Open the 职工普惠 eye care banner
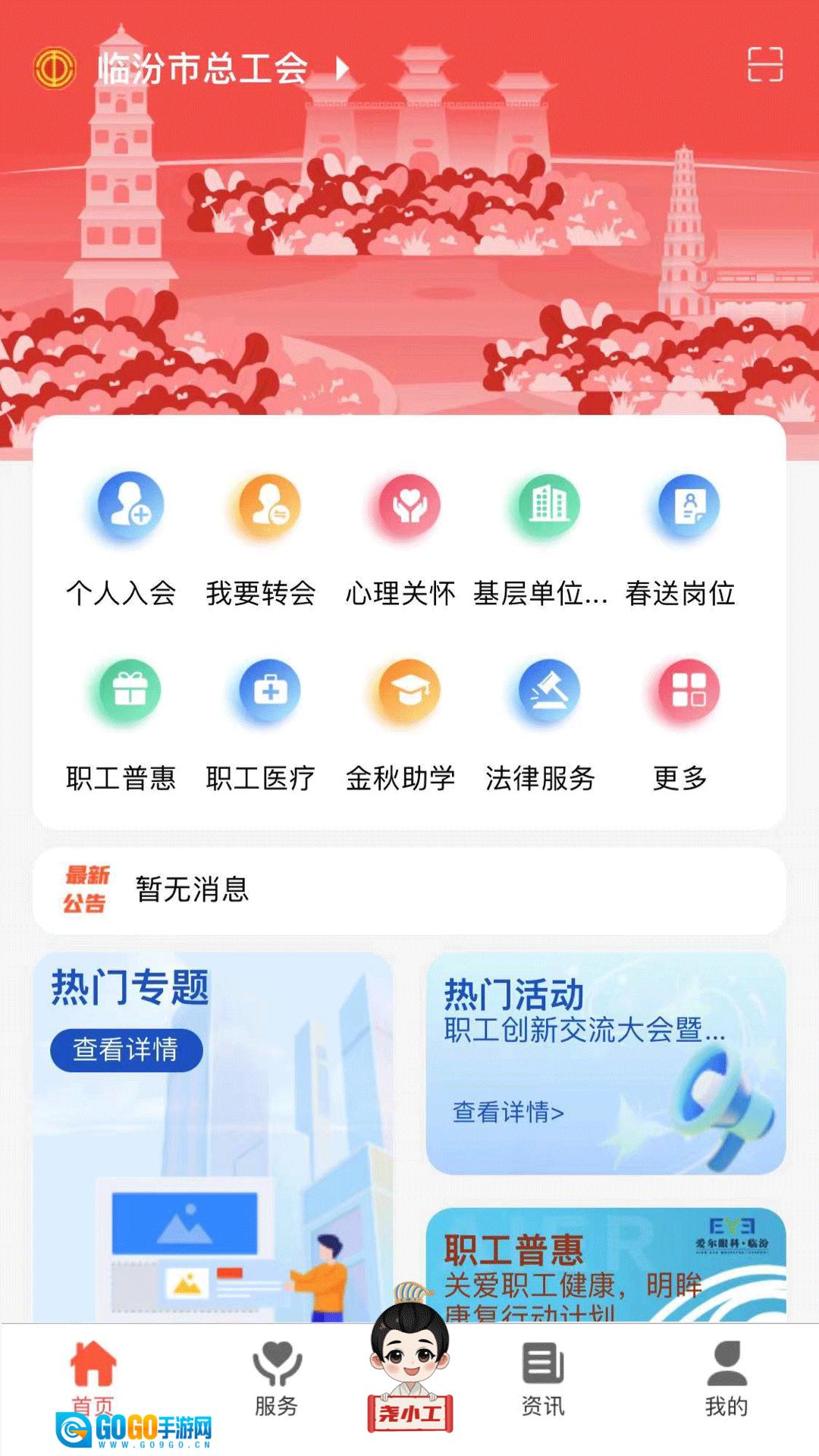The height and width of the screenshot is (1456, 819). (605, 1265)
